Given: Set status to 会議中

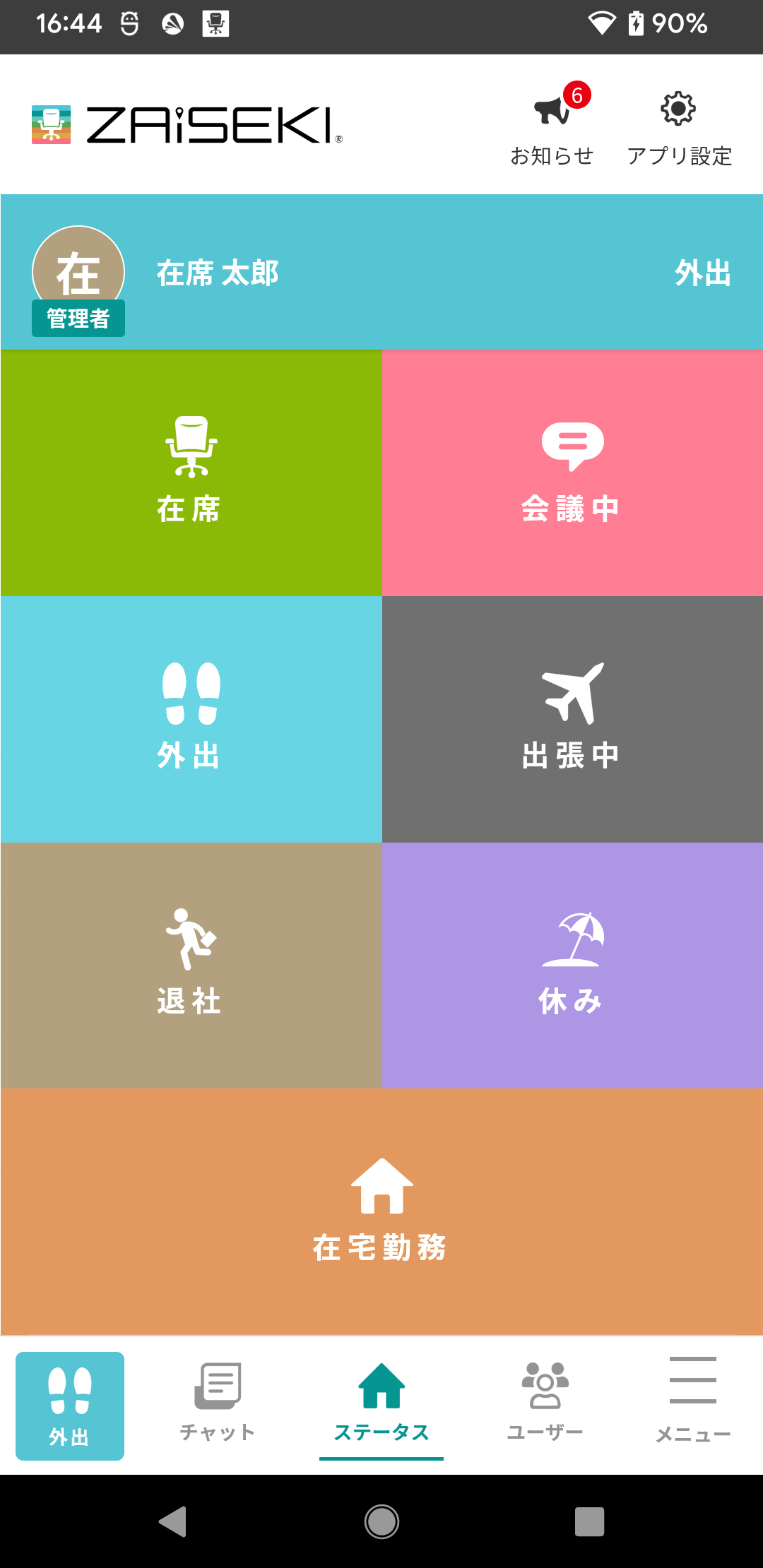Looking at the screenshot, I should pyautogui.click(x=572, y=473).
